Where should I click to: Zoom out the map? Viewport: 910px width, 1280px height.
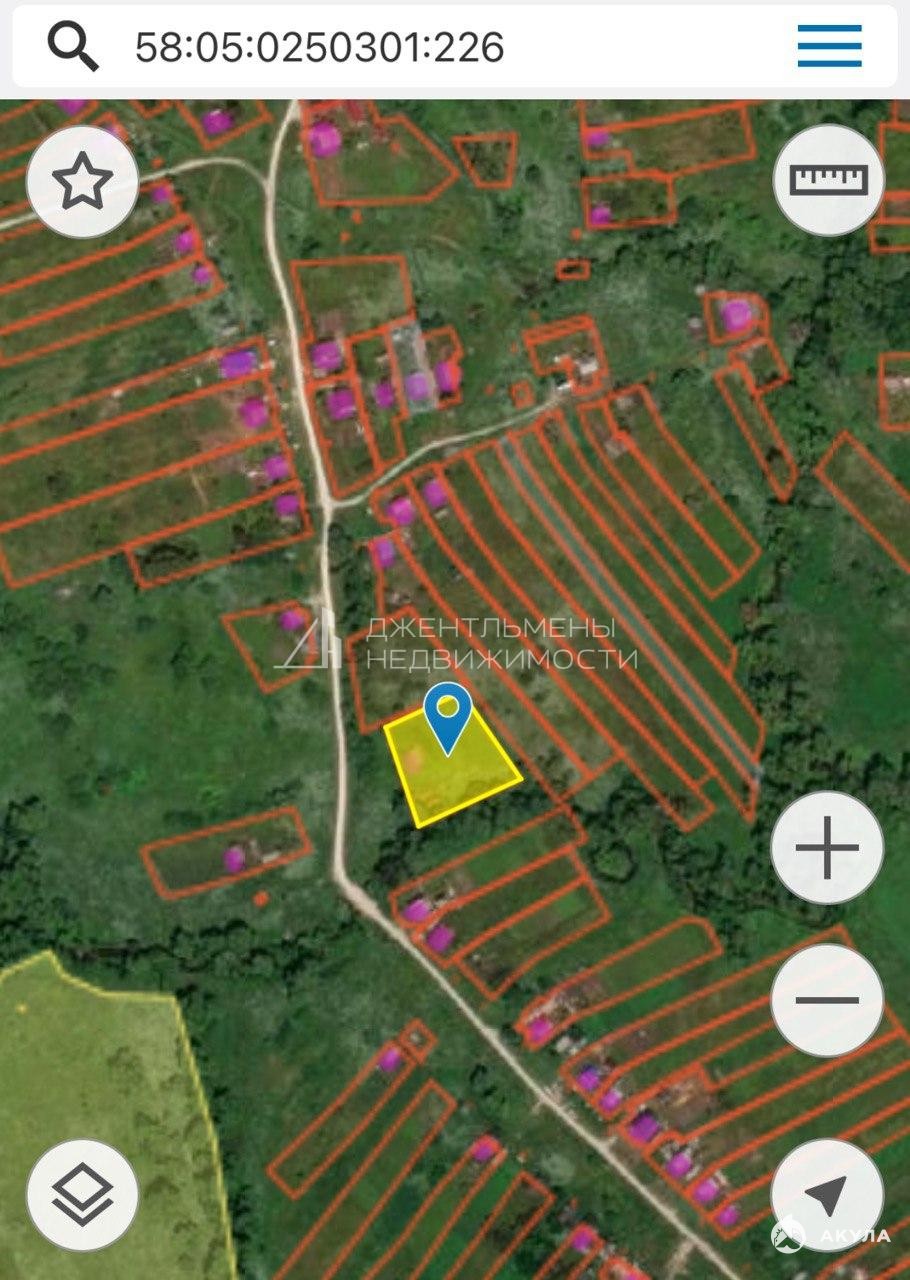click(x=827, y=999)
